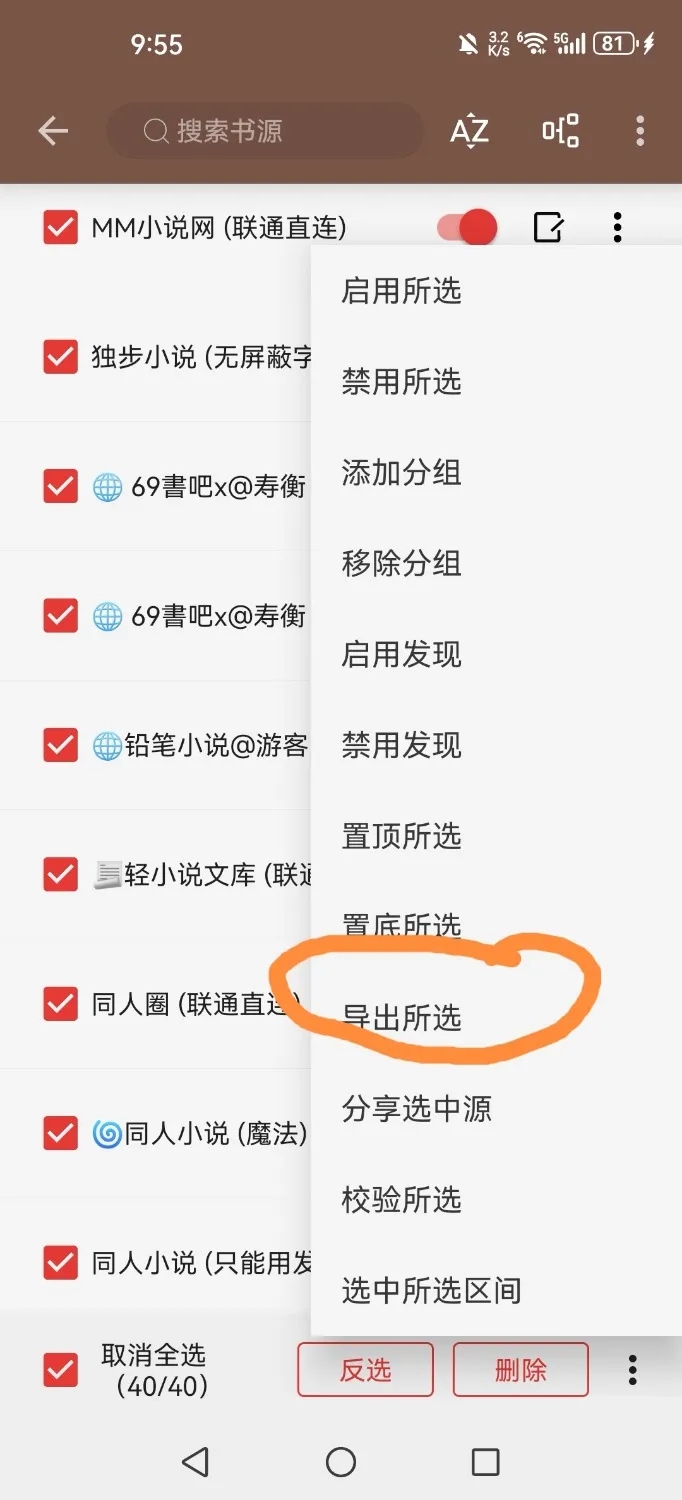Select 校验所选 to verify sources
The height and width of the screenshot is (1500, 682).
(401, 1200)
